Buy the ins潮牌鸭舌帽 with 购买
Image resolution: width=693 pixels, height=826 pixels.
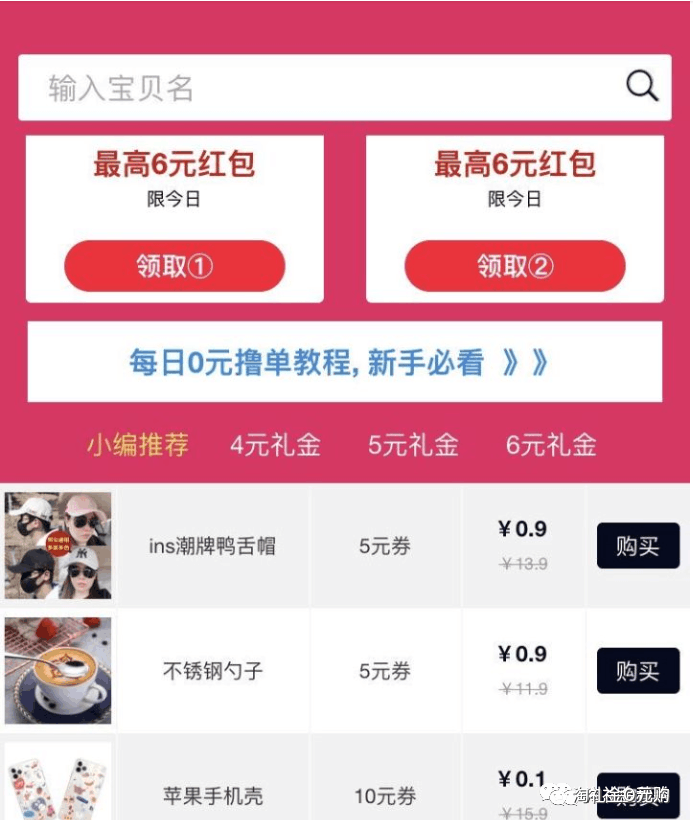(x=638, y=546)
